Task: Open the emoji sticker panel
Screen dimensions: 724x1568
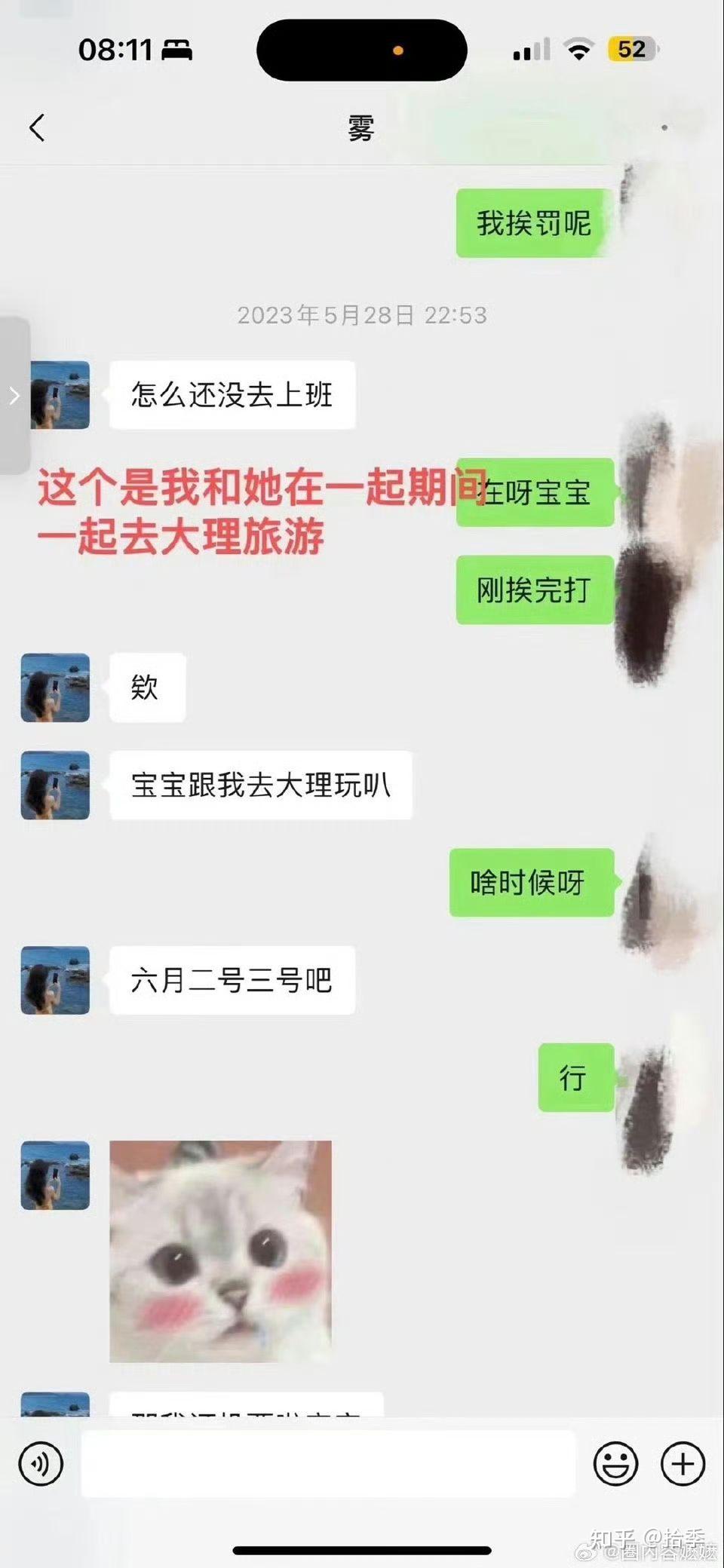Action: (615, 1464)
